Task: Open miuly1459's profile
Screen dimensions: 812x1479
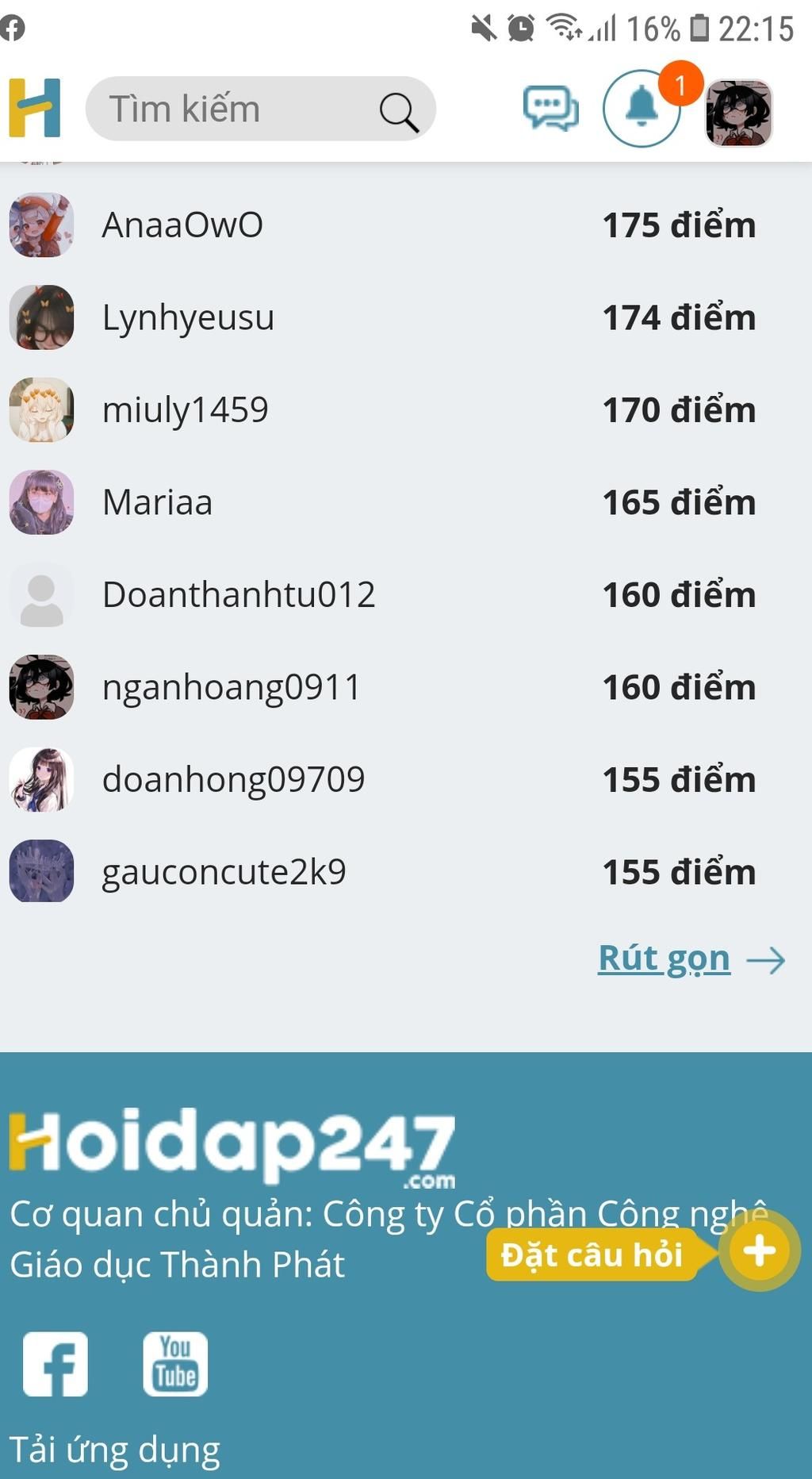Action: tap(185, 410)
